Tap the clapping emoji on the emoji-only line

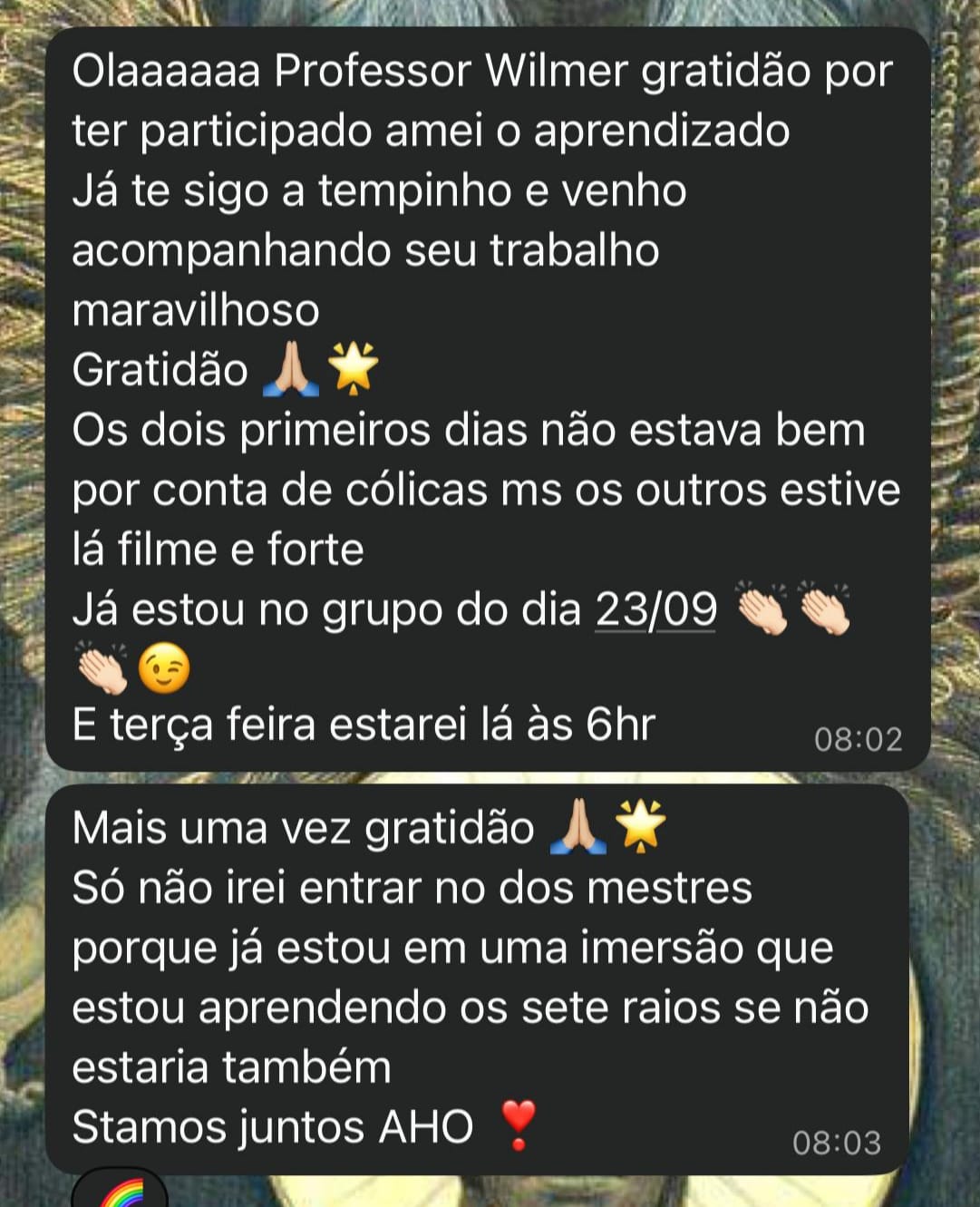tap(102, 665)
